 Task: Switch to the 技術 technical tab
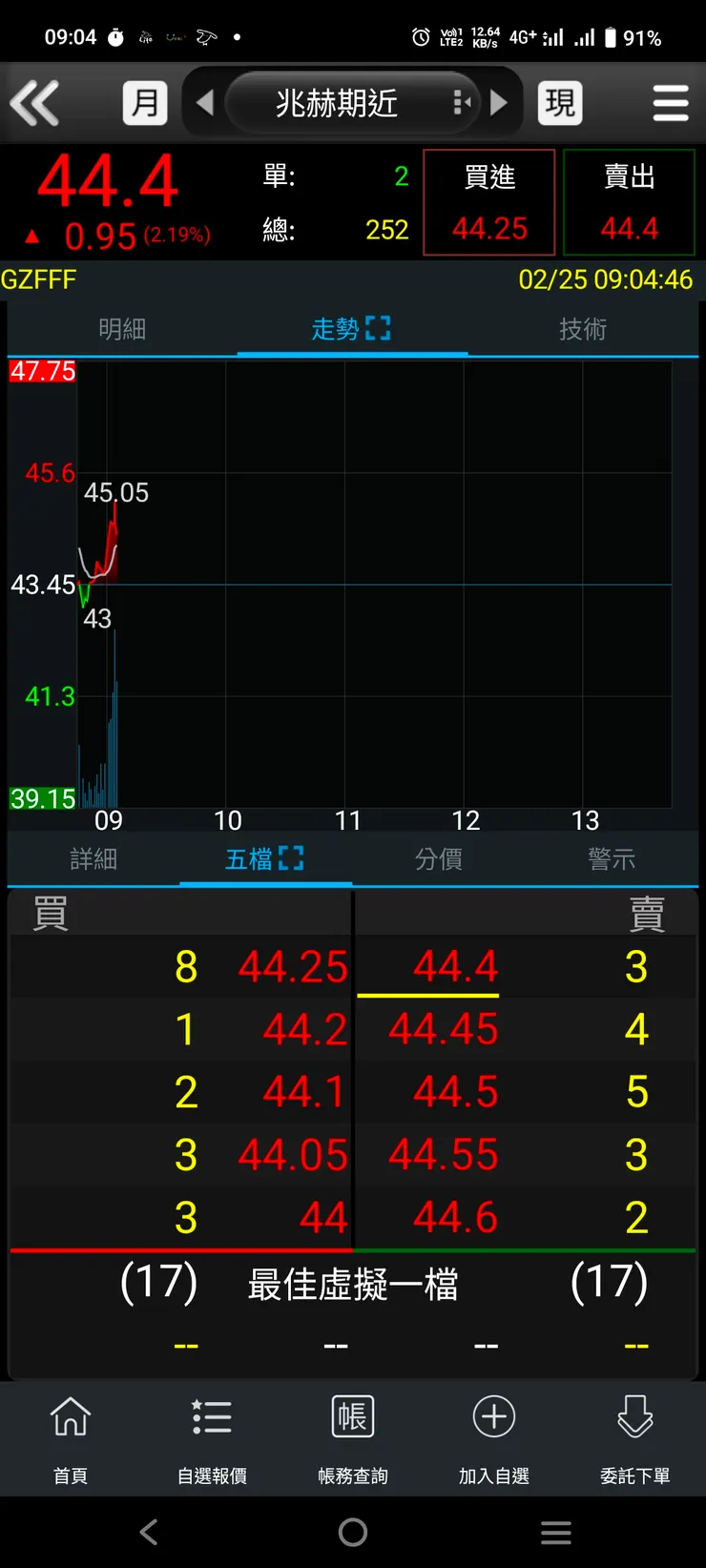[582, 330]
